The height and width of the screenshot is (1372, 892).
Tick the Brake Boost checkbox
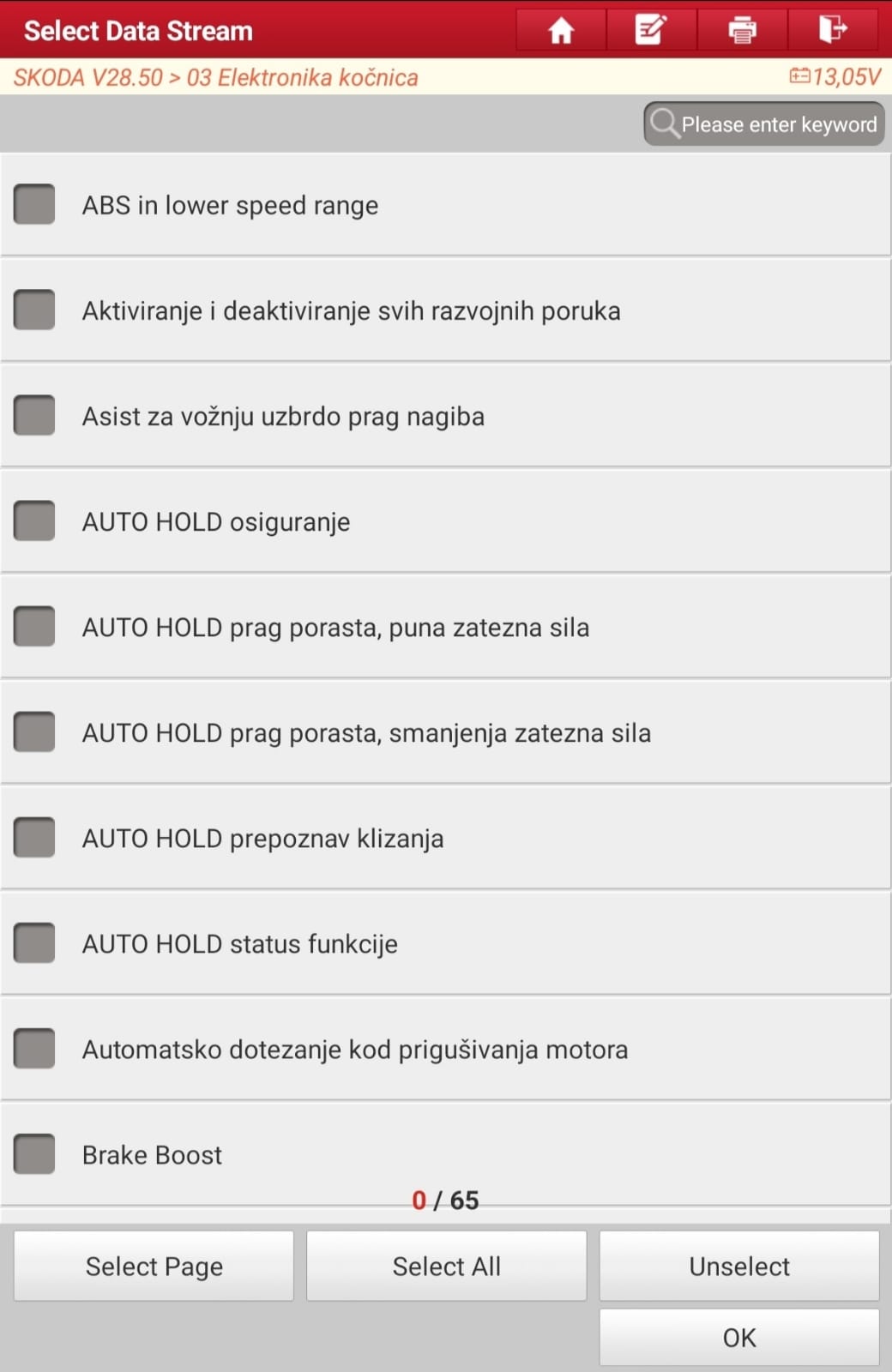[34, 1154]
